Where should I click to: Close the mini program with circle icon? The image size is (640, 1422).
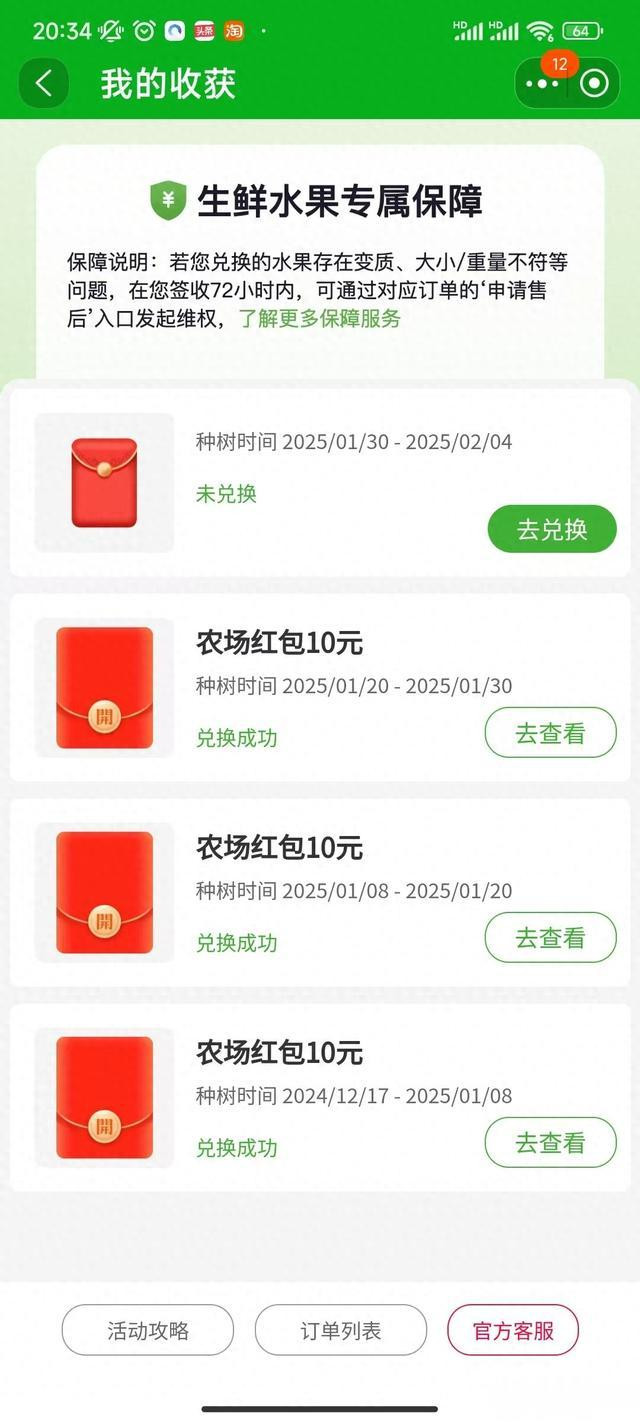coord(594,84)
